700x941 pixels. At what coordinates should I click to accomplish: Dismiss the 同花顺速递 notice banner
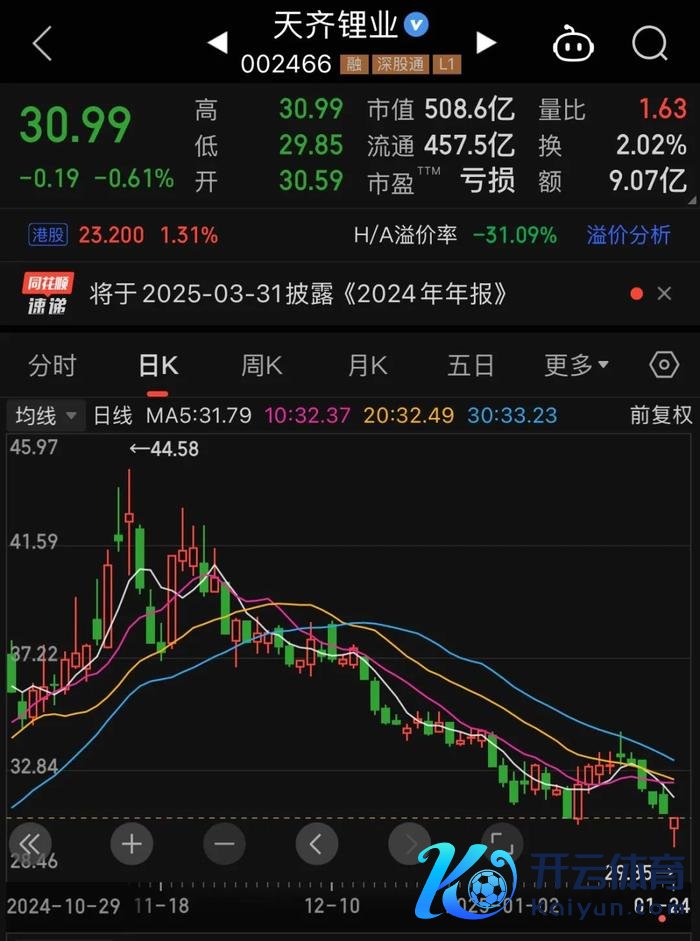[665, 294]
